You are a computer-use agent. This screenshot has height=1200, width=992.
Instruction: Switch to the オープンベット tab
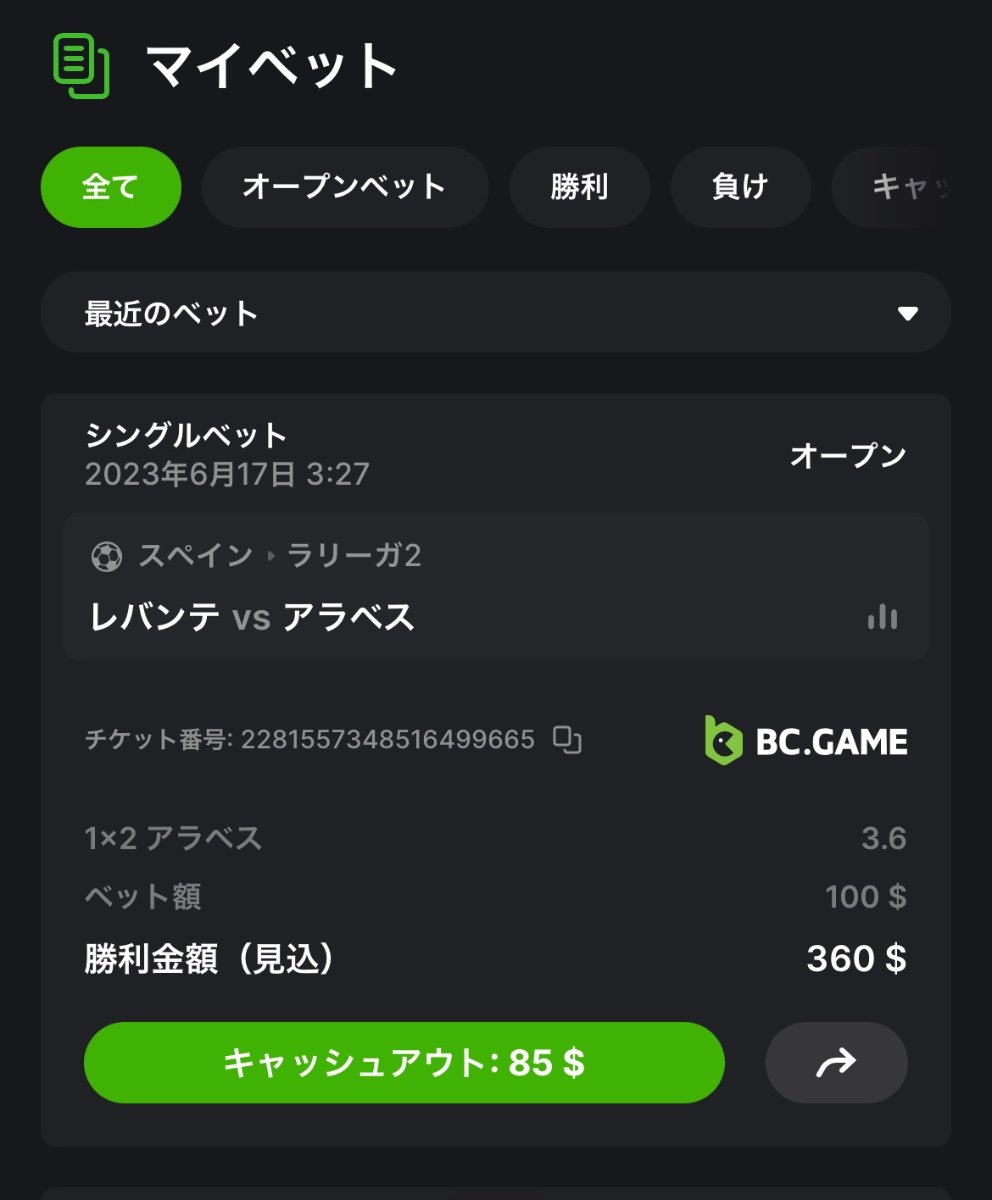344,187
